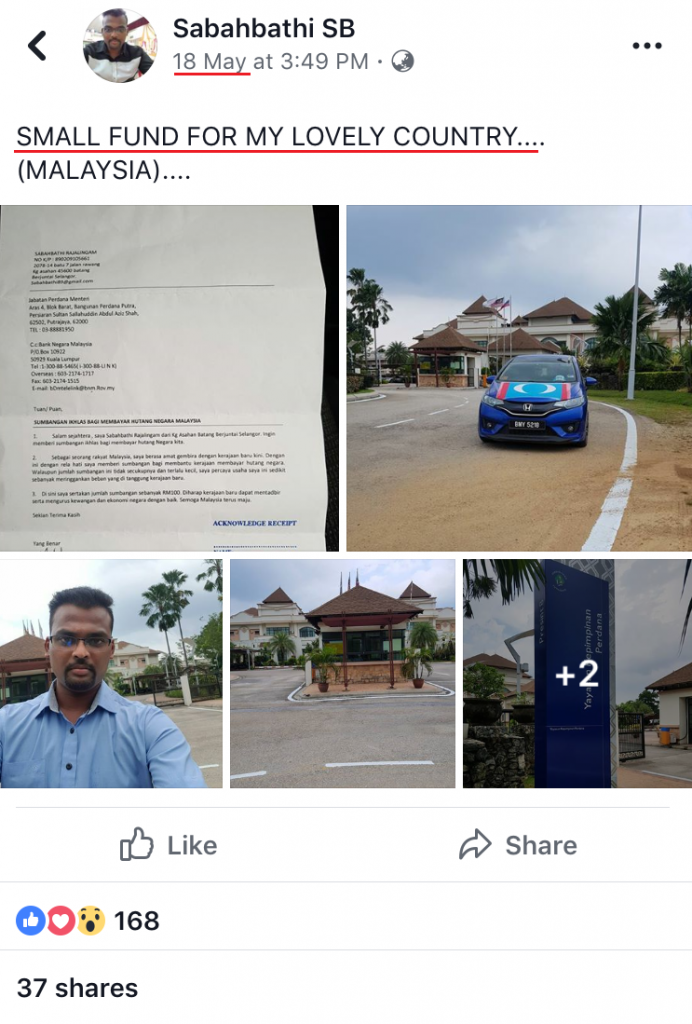
Task: Open Sabahbathi SB's profile name link
Action: 264,28
